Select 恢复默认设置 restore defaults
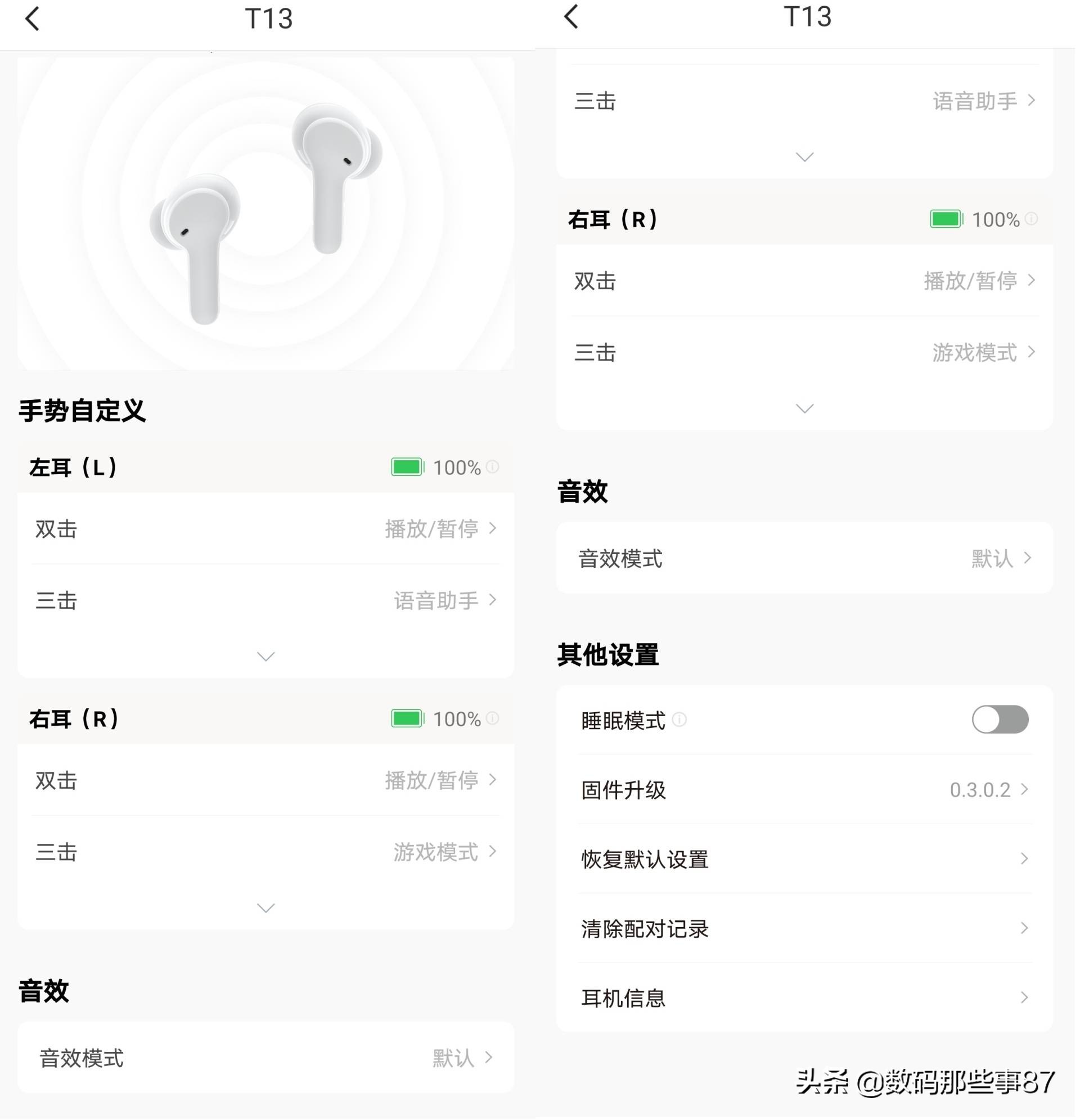 [800, 859]
